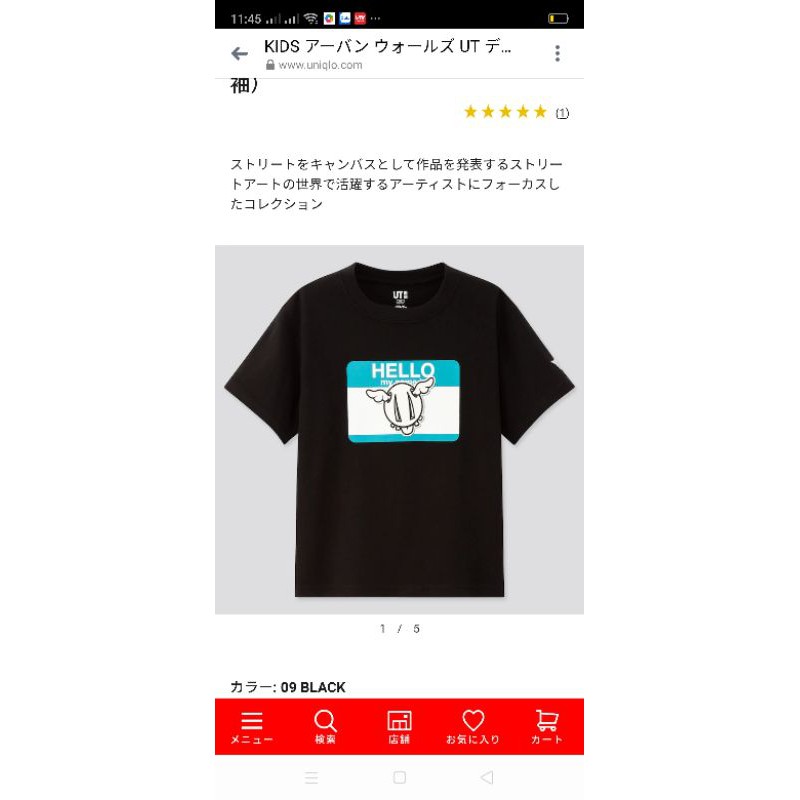Viewport: 800px width, 800px height.
Task: Open the black T-shirt product image
Action: 399,429
